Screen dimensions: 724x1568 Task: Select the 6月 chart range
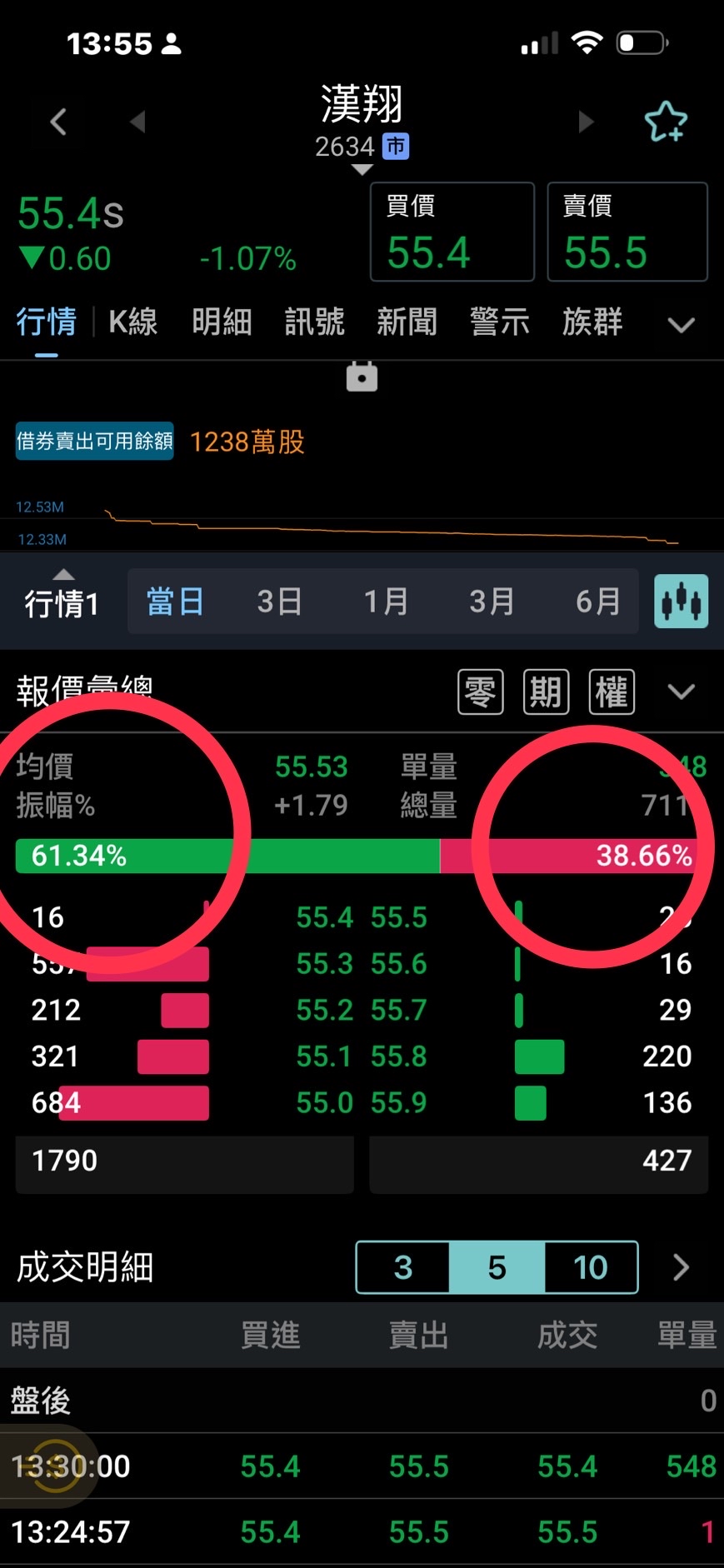pyautogui.click(x=597, y=601)
